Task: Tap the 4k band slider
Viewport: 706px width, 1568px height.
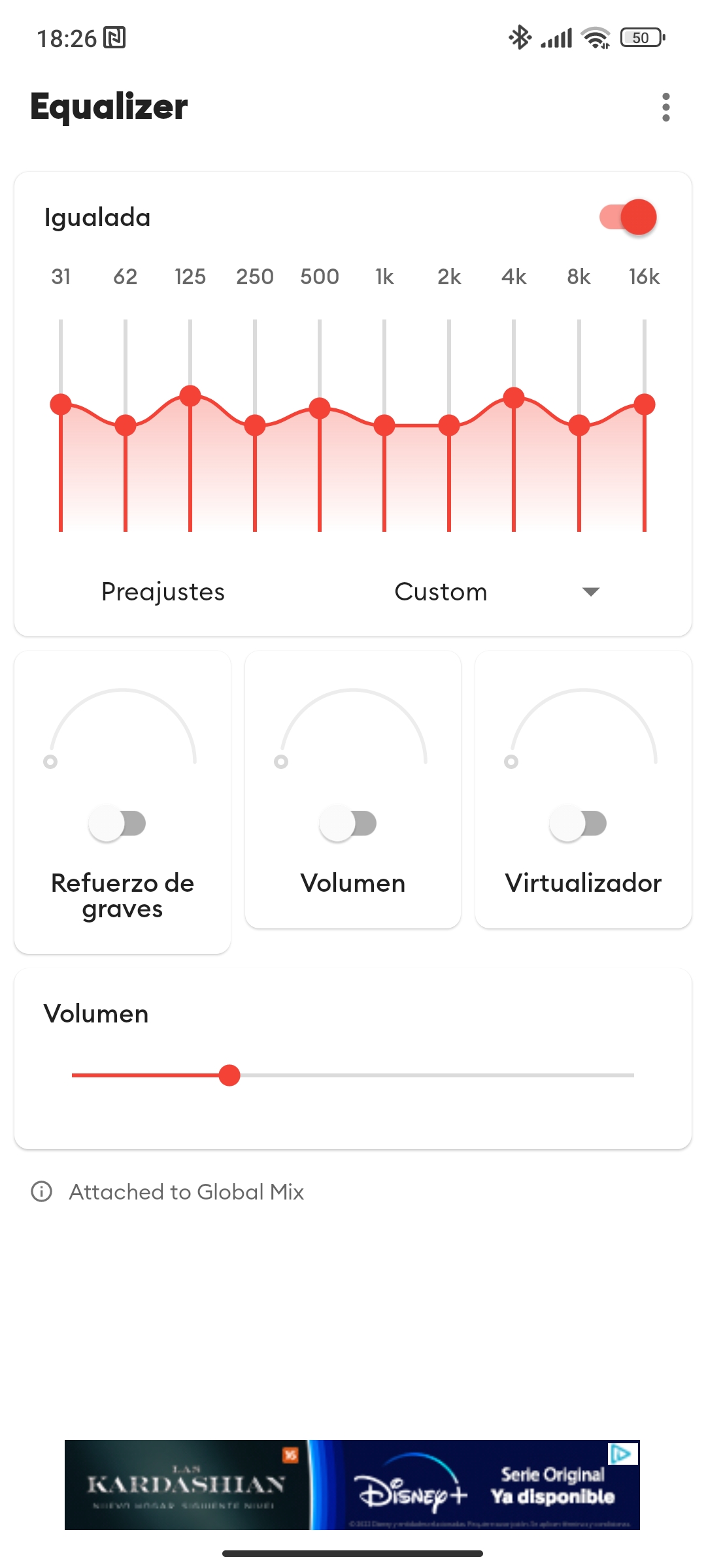Action: click(x=514, y=397)
